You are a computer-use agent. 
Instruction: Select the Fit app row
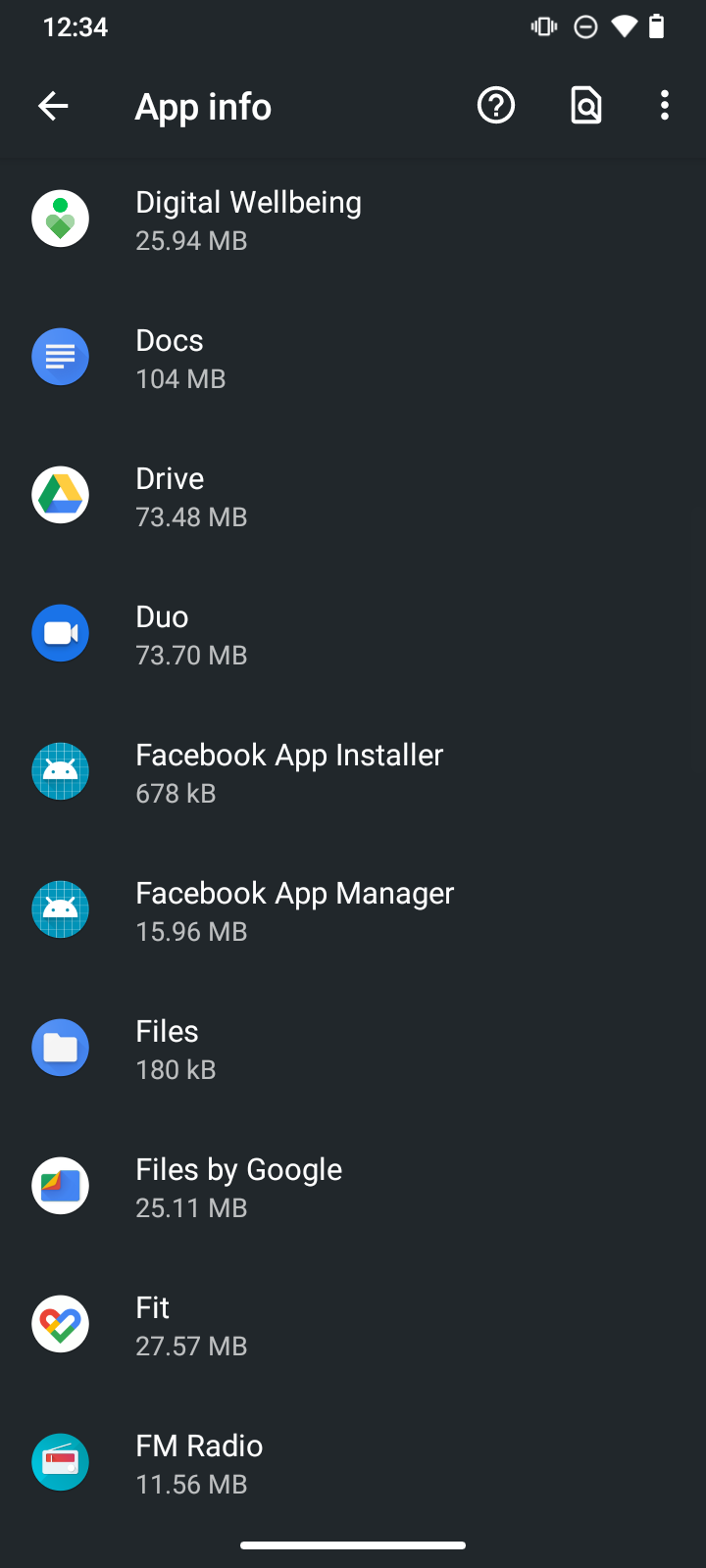tap(353, 1325)
